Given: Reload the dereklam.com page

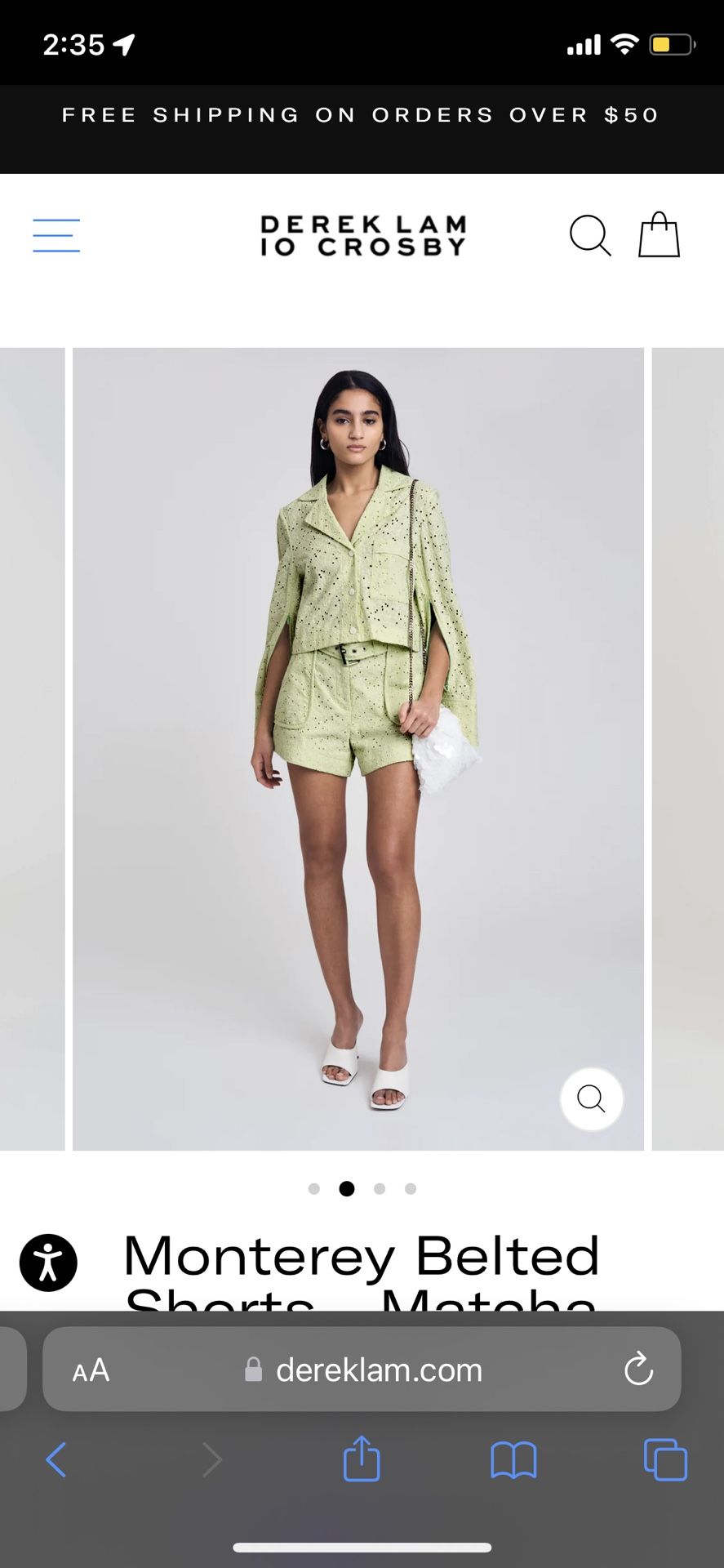Looking at the screenshot, I should 638,1370.
